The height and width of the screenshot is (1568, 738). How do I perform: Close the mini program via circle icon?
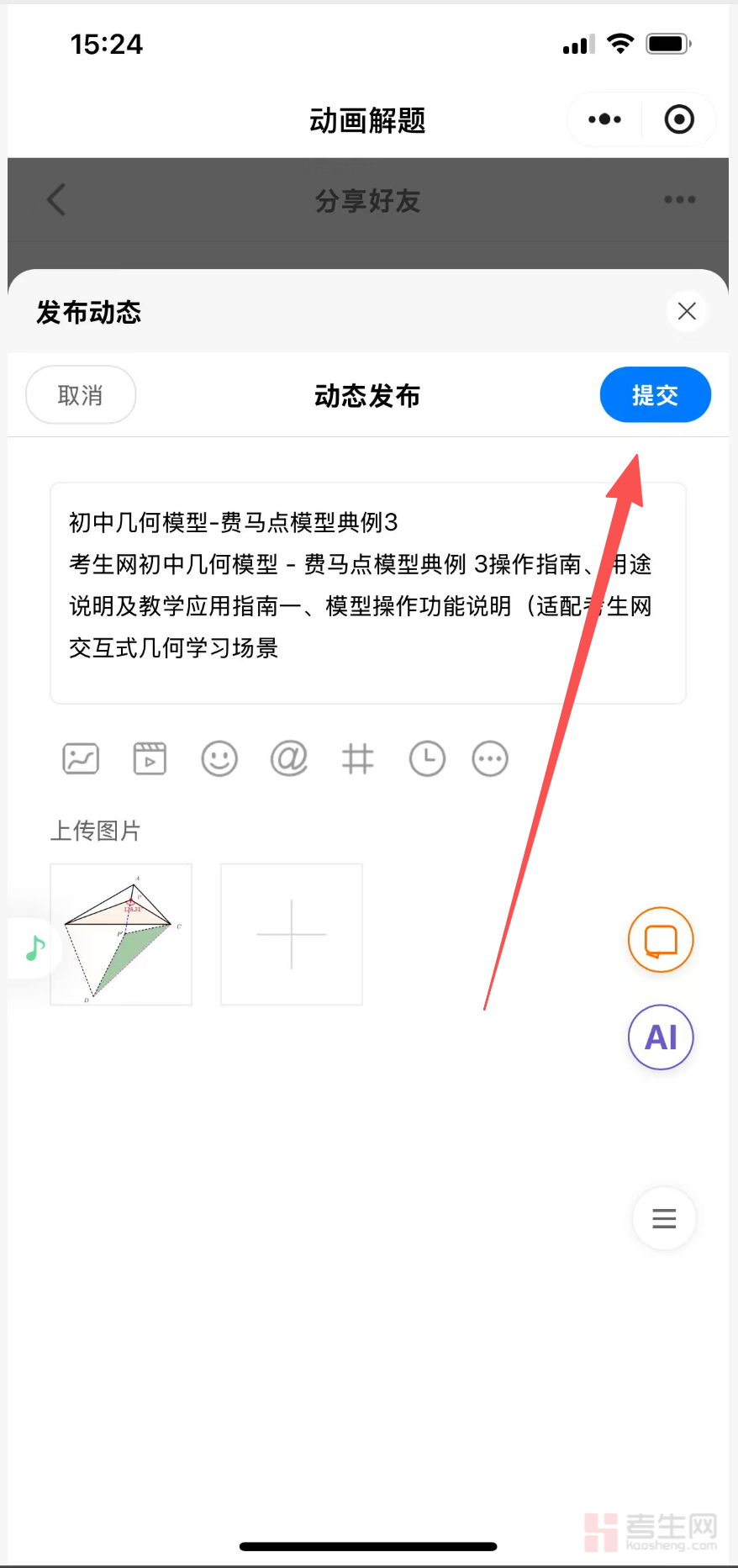point(679,119)
